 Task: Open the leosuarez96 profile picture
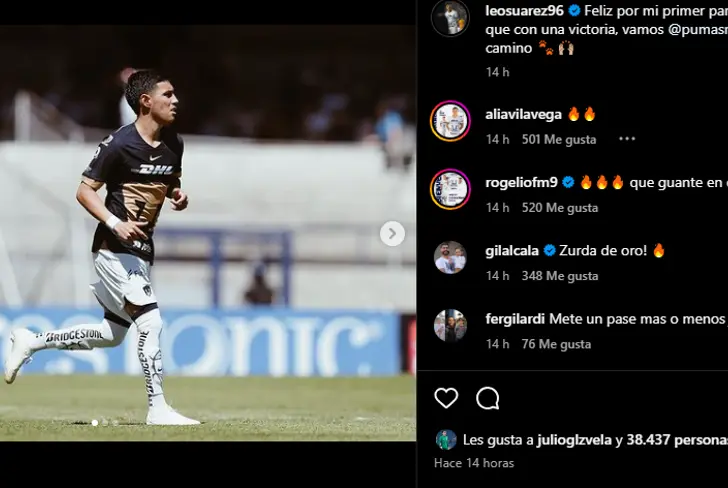450,17
